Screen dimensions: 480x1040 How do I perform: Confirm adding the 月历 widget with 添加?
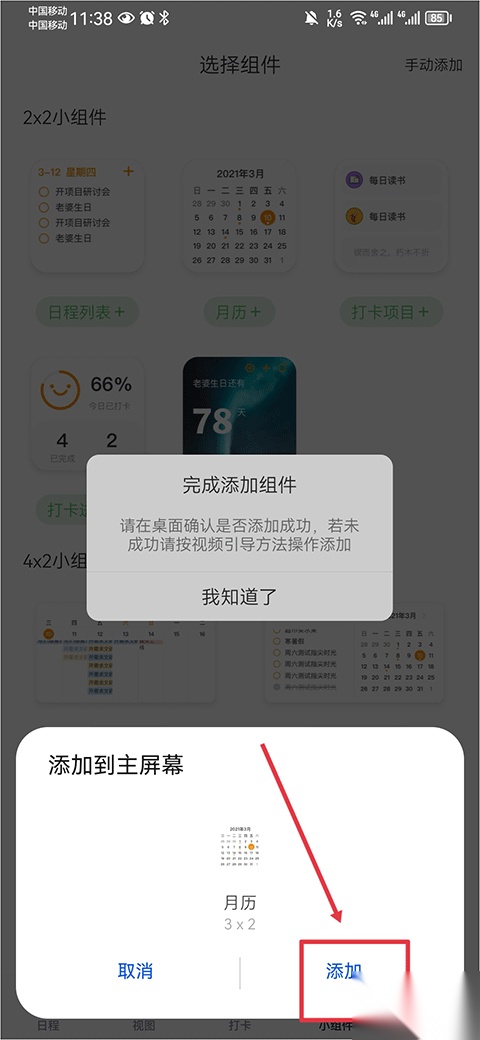[x=343, y=972]
